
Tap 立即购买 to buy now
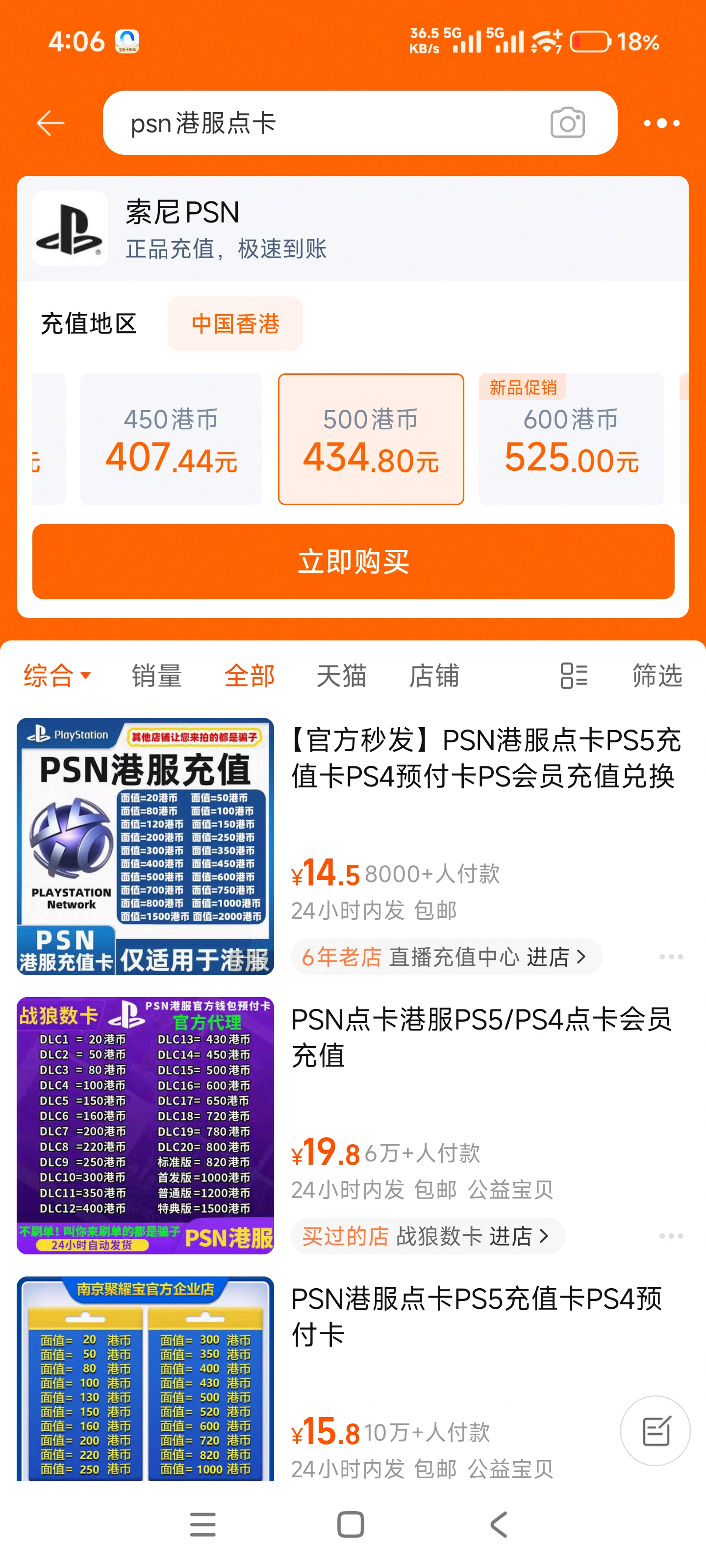click(353, 561)
